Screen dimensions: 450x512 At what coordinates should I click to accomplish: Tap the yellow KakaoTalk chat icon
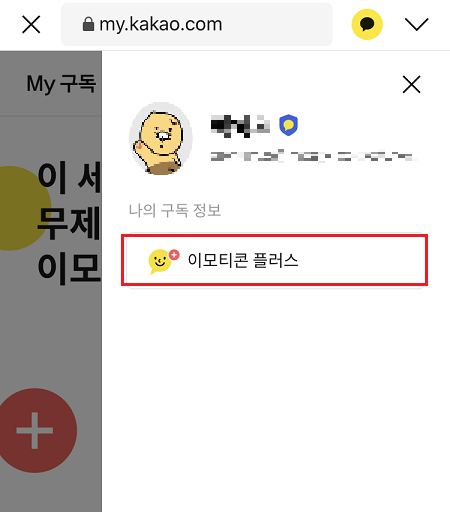[x=367, y=24]
